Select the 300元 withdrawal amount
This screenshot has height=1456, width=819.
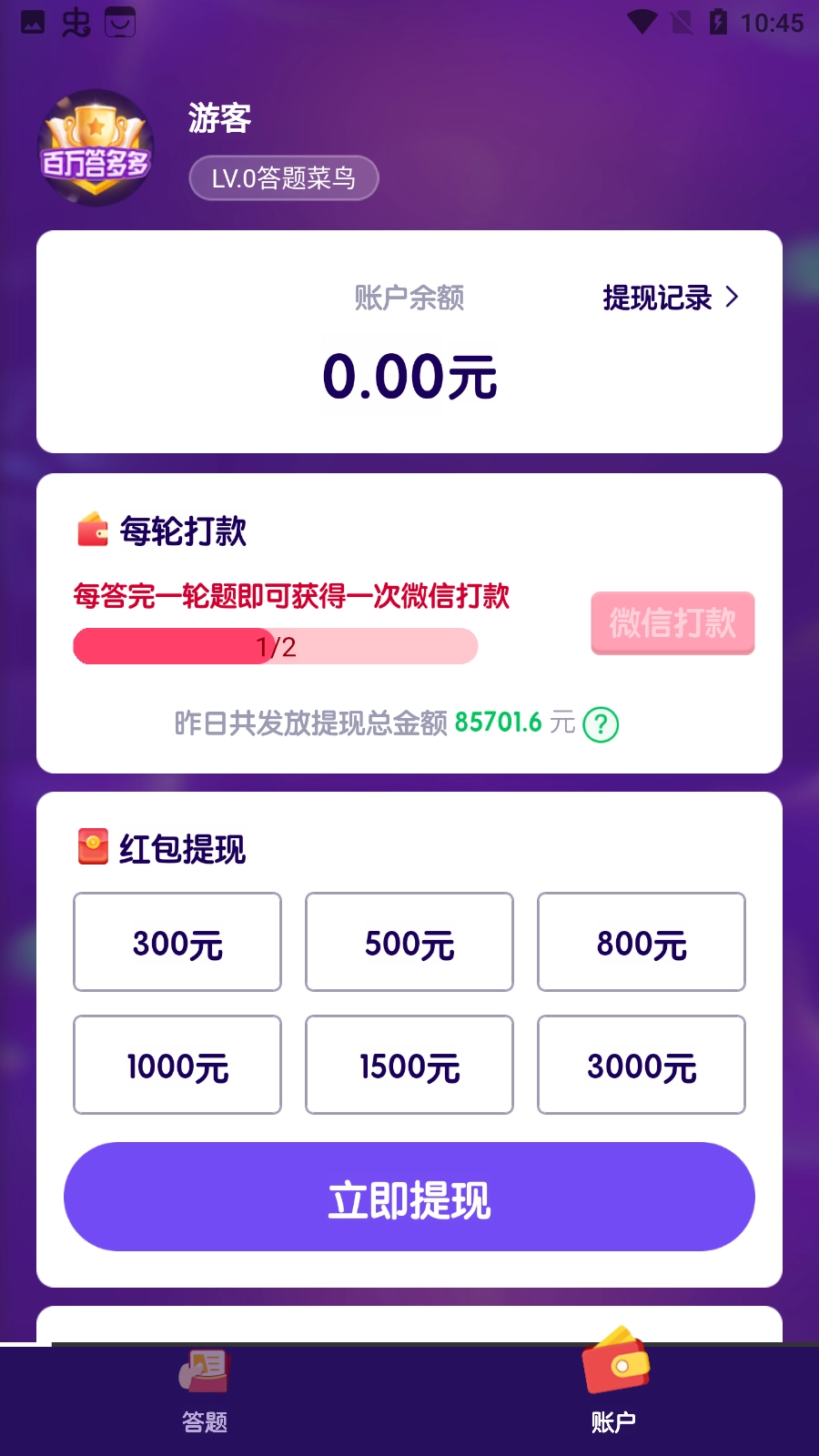point(177,942)
